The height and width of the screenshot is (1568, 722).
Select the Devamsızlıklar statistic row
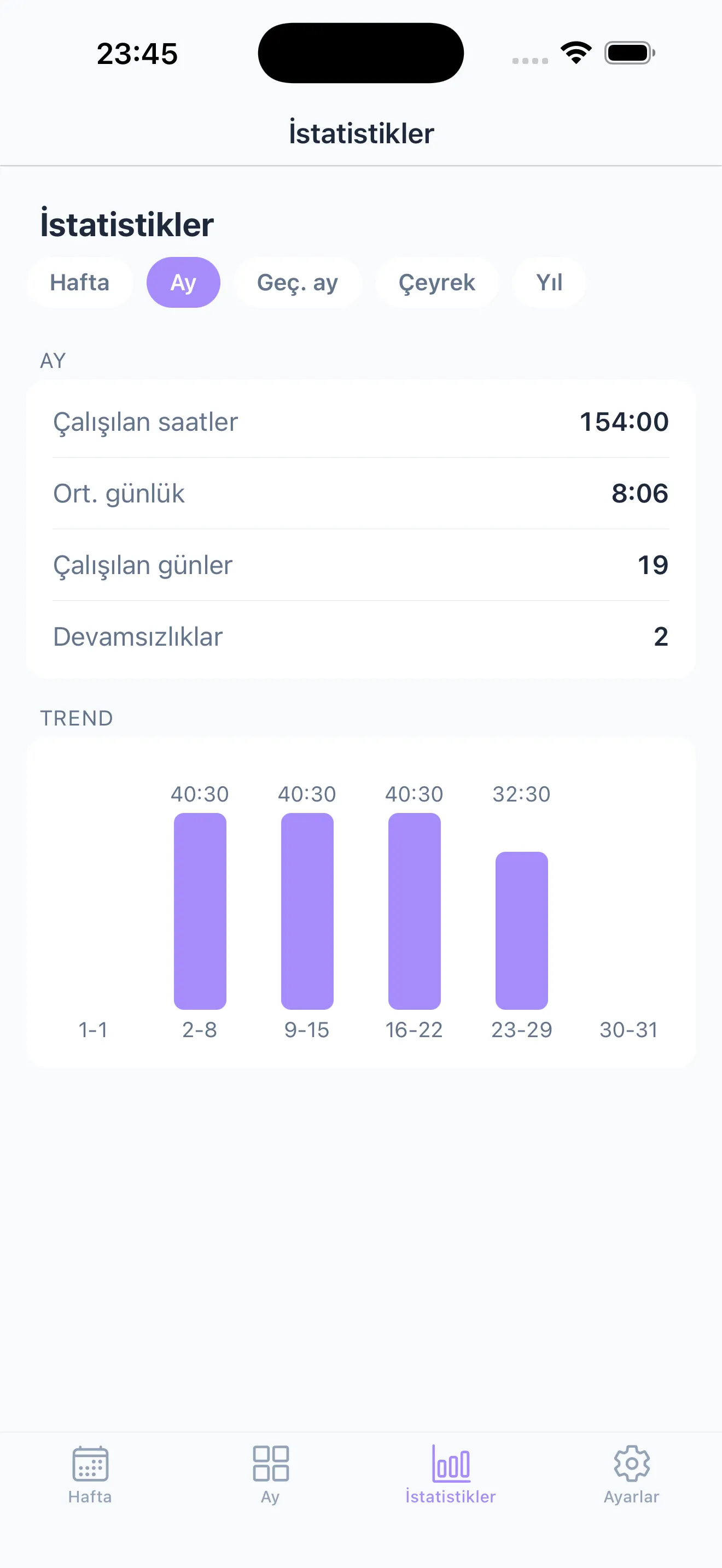coord(360,637)
